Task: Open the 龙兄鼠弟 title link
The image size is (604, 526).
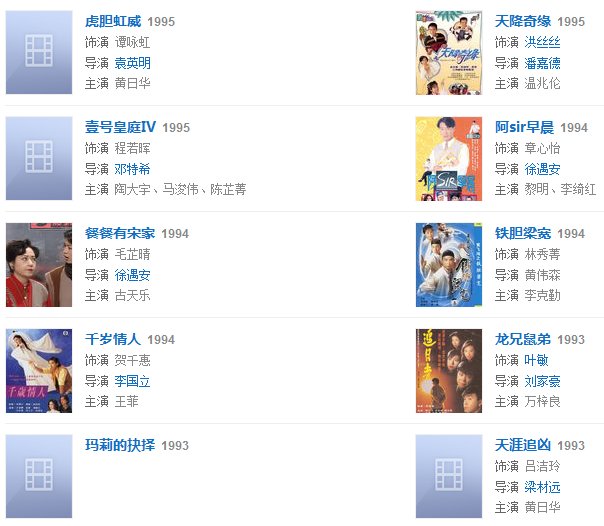Action: (x=523, y=339)
